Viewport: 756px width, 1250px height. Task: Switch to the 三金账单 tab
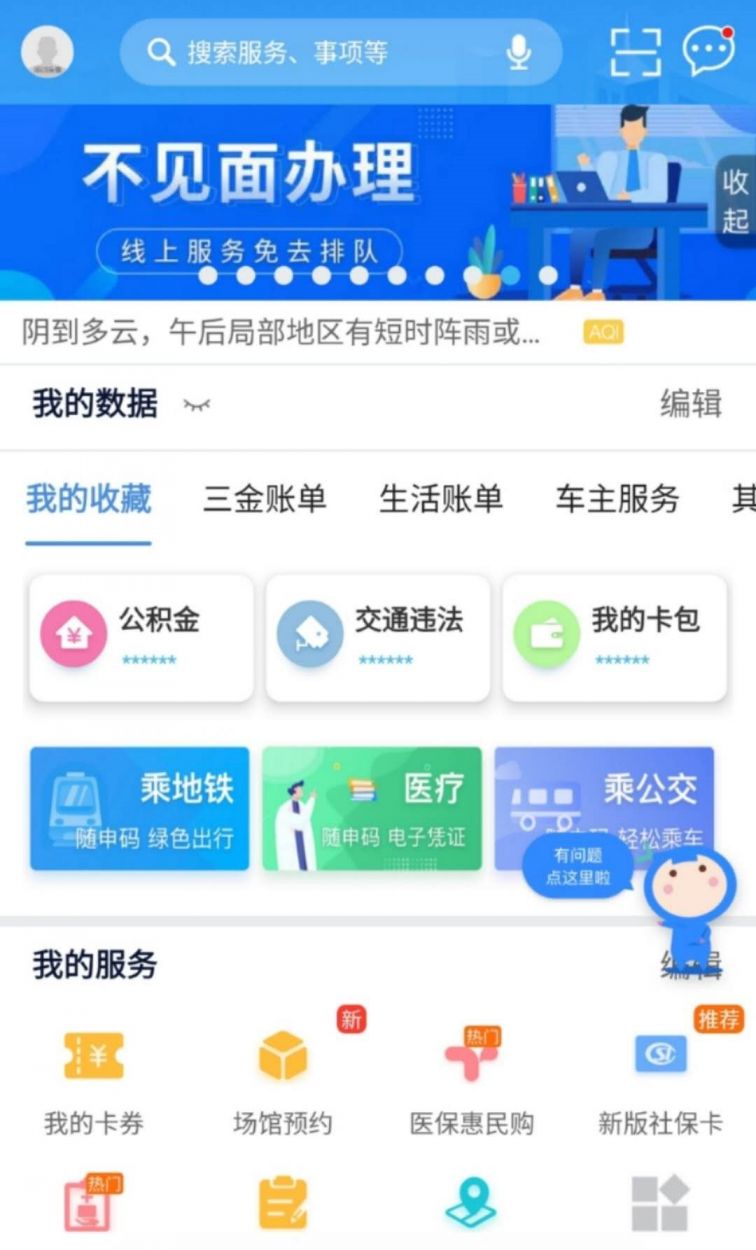tap(264, 498)
